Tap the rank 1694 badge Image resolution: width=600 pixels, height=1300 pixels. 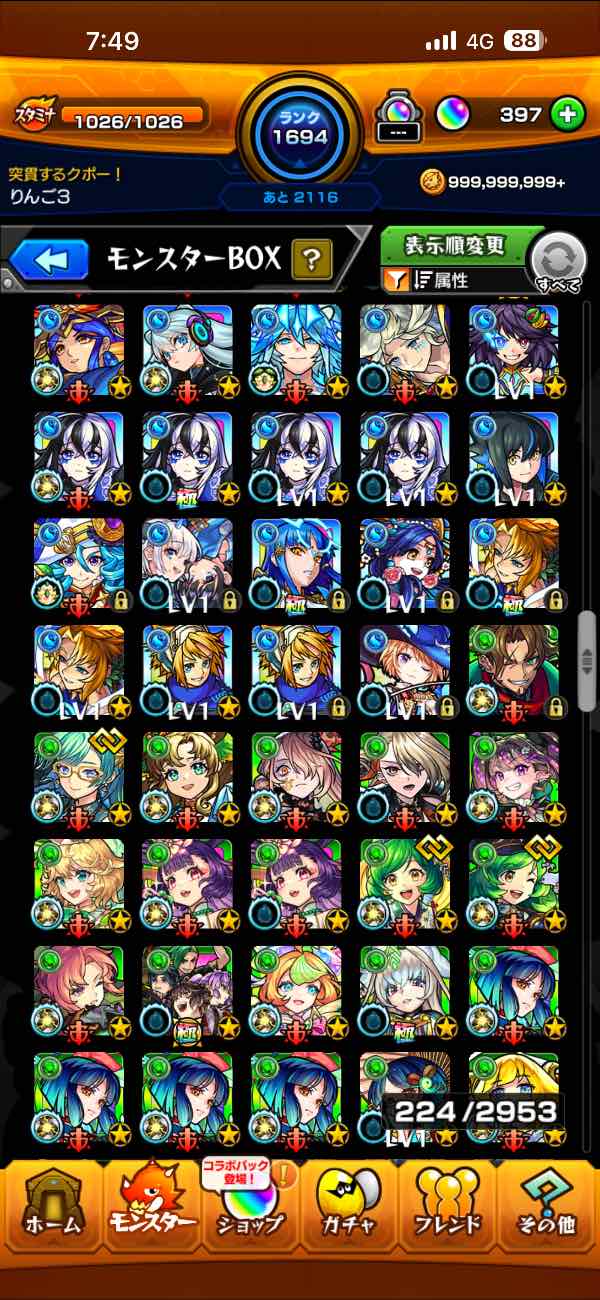[x=299, y=127]
